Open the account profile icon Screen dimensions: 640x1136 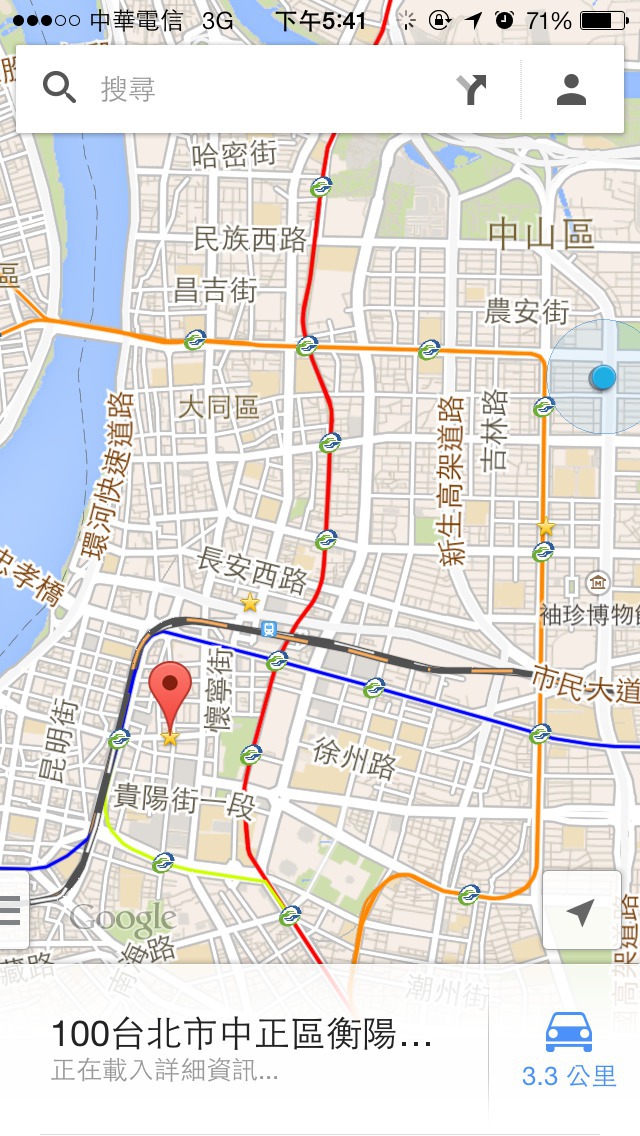[571, 89]
